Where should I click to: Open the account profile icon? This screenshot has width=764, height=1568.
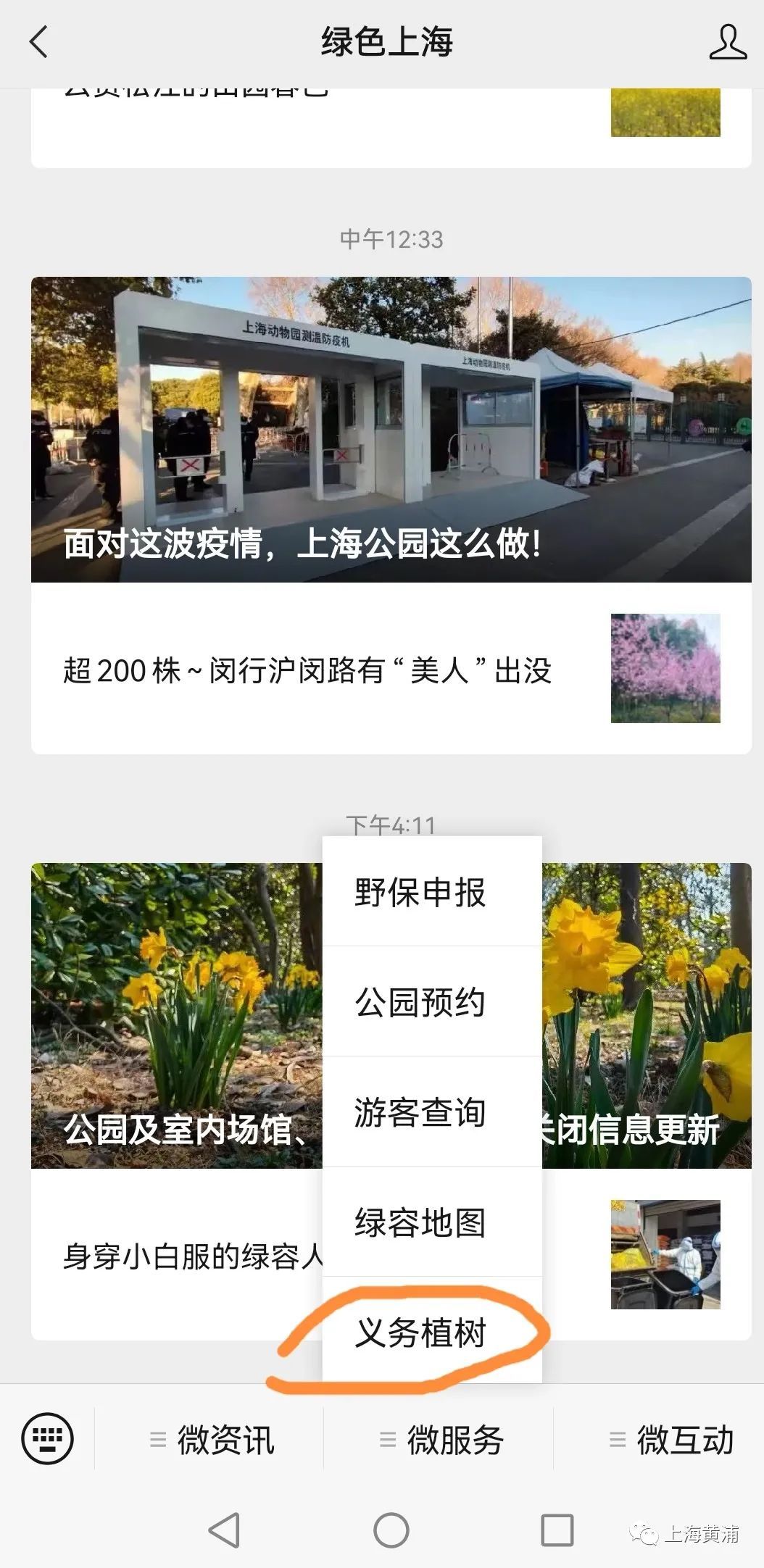tap(727, 42)
